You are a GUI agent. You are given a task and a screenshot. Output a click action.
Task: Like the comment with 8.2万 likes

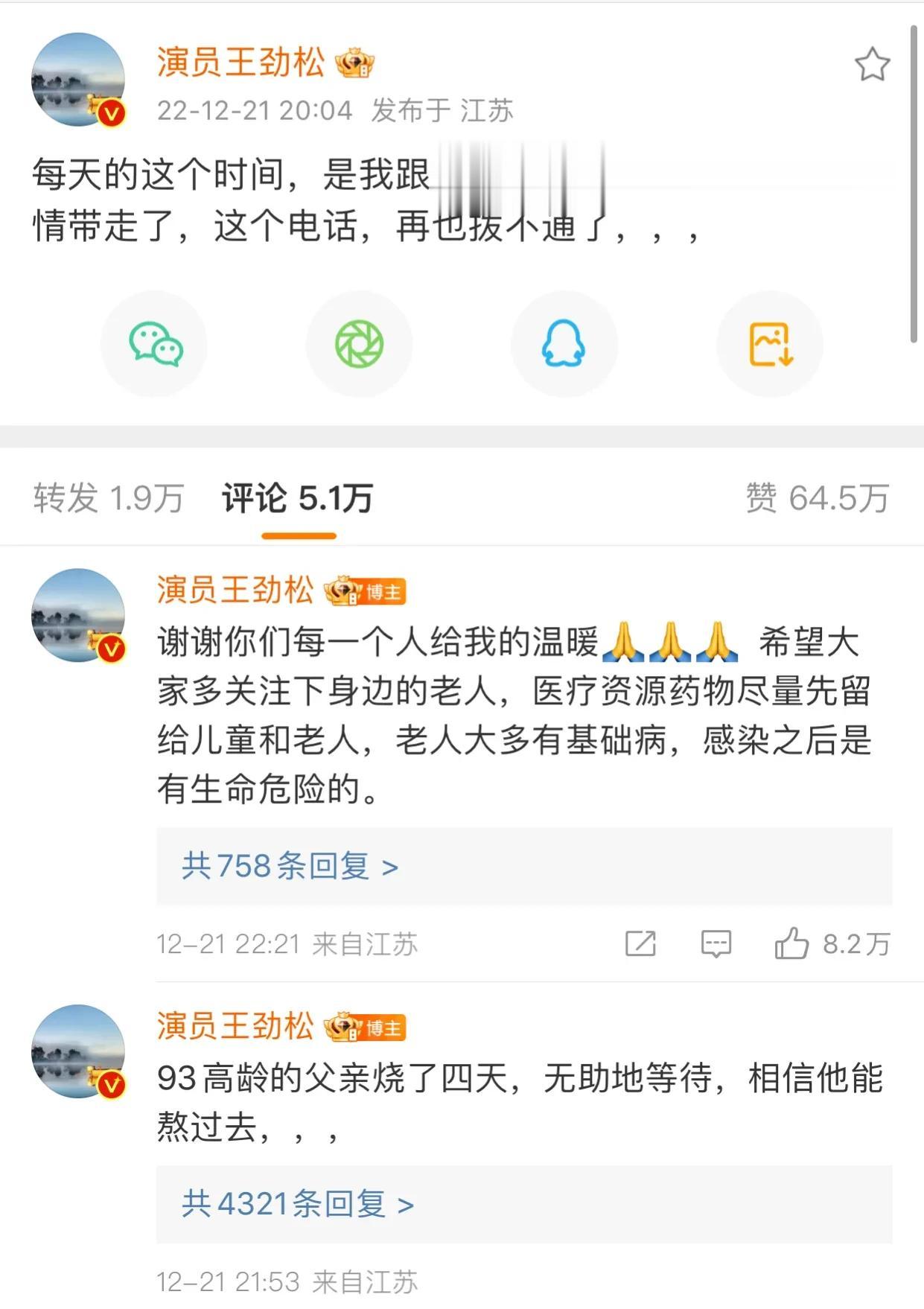(x=792, y=944)
